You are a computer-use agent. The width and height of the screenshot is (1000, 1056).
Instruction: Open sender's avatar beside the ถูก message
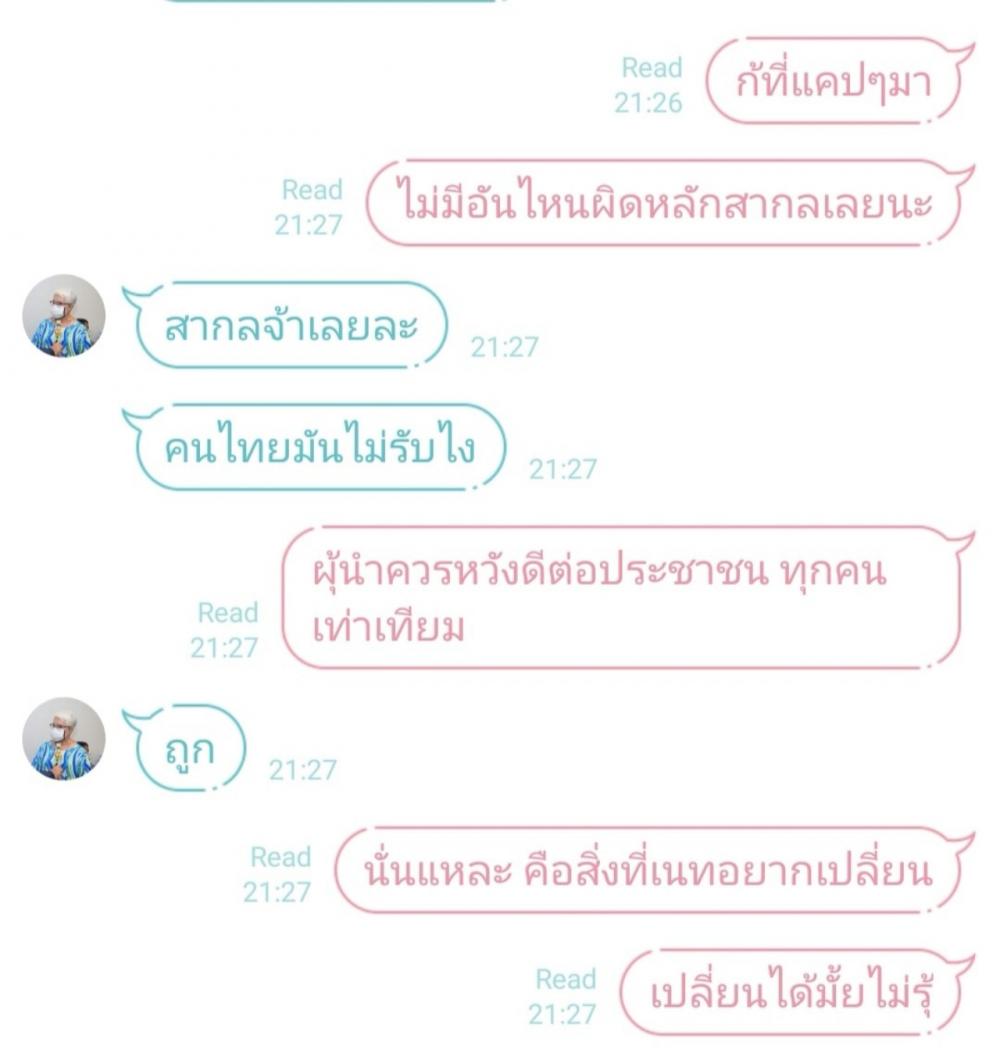(64, 739)
